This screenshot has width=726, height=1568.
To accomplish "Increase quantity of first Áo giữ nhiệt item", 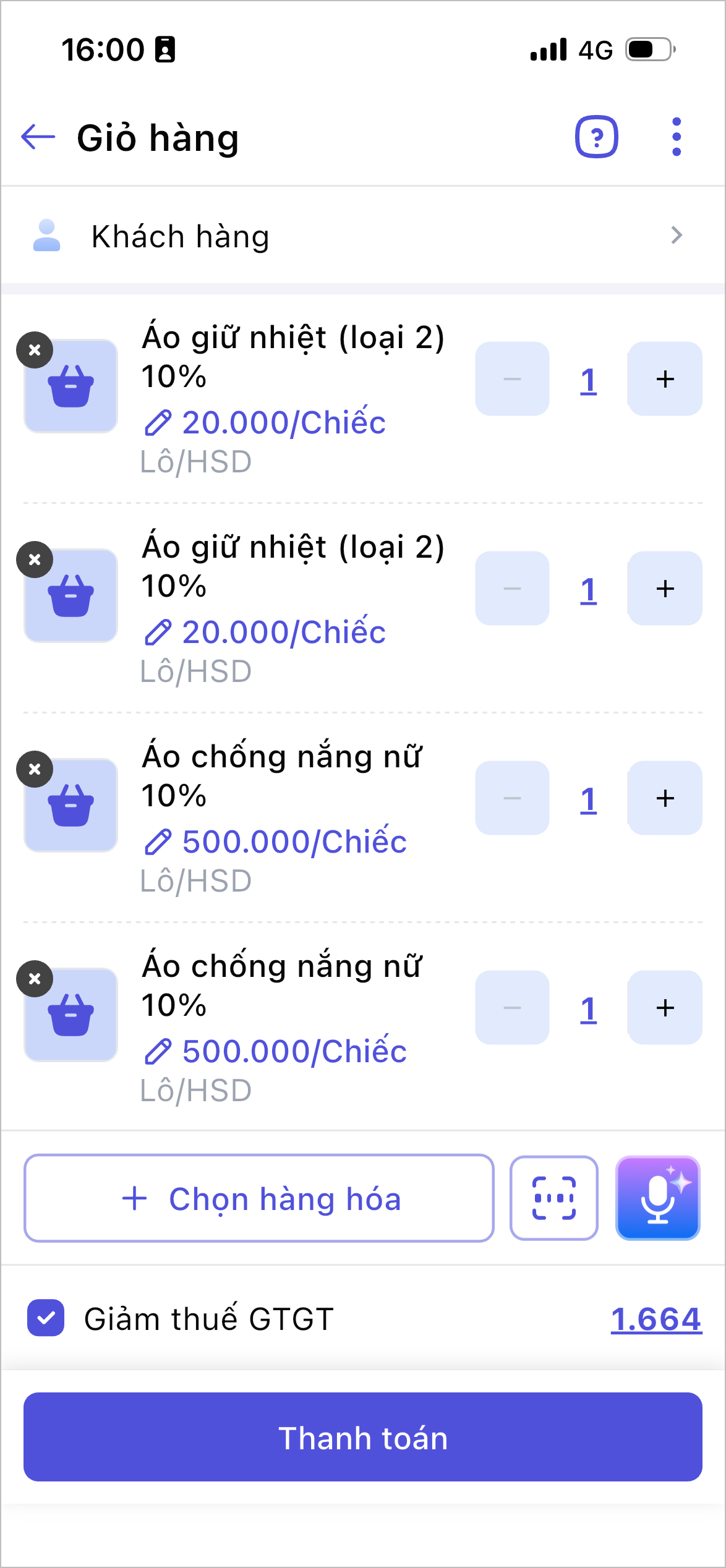I will 665,379.
